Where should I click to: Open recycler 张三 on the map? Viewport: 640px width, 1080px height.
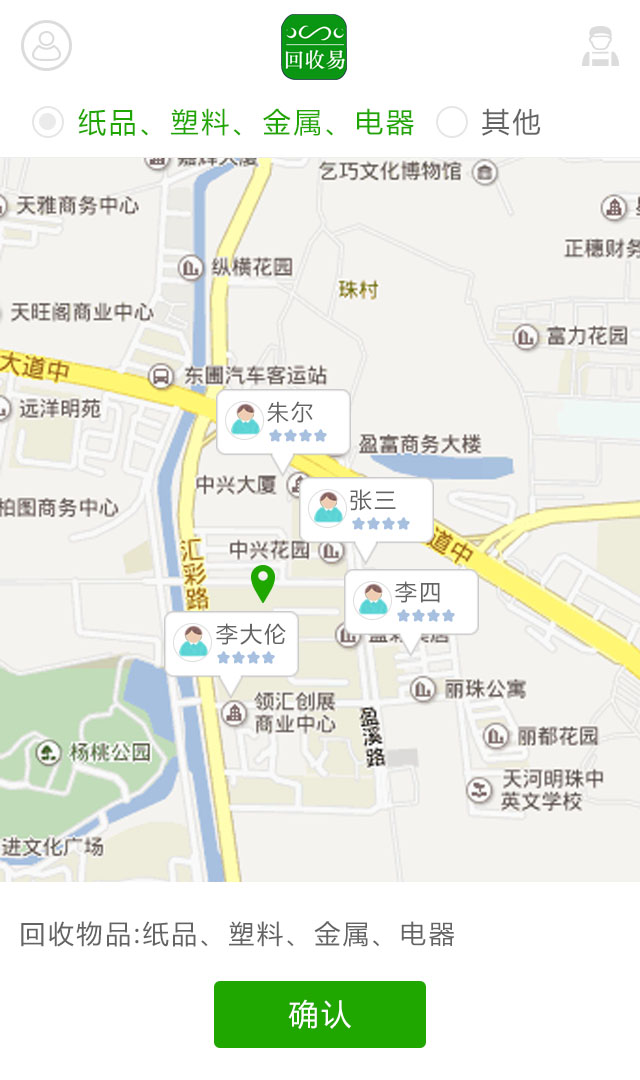[x=366, y=510]
